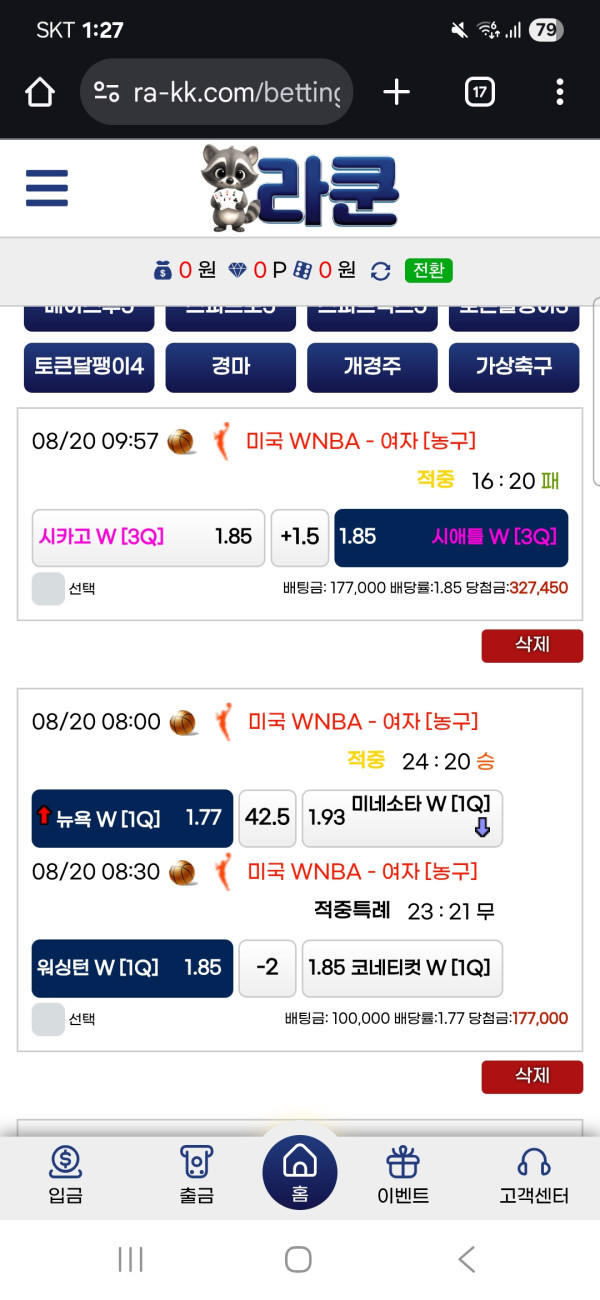Viewport: 600px width, 1300px height.
Task: Show the open tabs switcher
Action: click(480, 93)
